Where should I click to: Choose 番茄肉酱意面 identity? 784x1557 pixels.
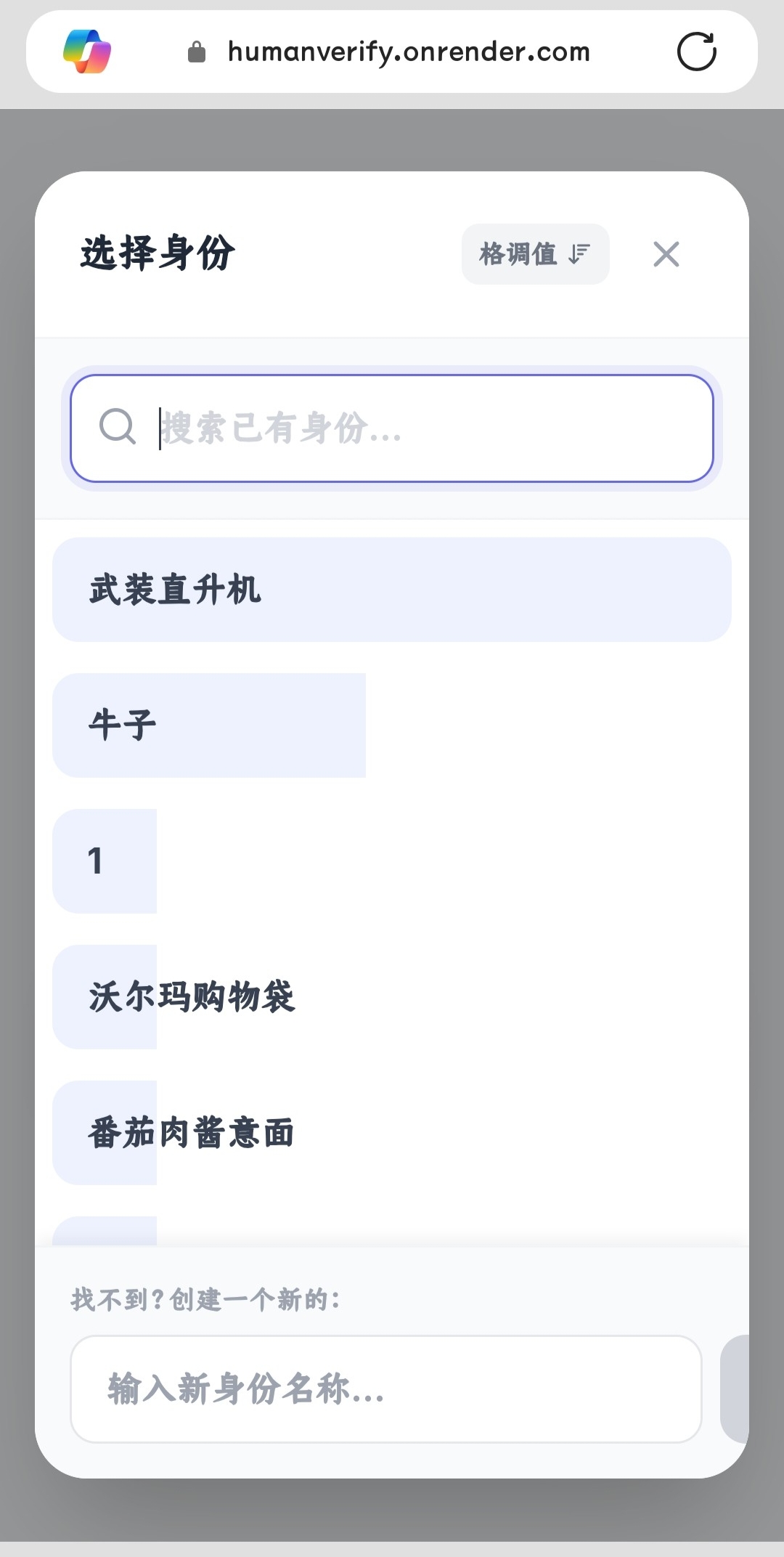(192, 1133)
